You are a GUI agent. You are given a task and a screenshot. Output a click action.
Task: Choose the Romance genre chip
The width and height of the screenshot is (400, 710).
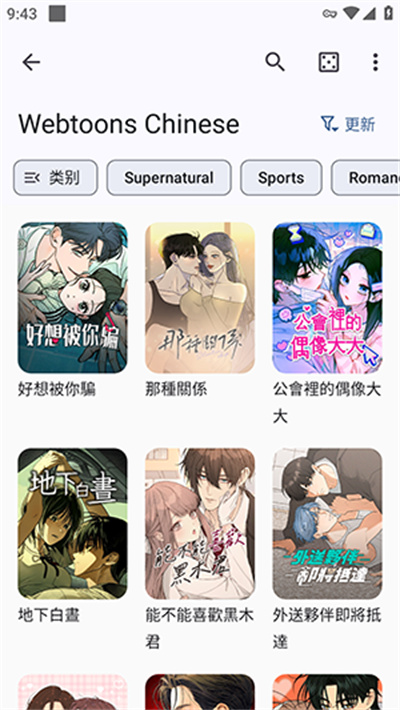pyautogui.click(x=366, y=178)
